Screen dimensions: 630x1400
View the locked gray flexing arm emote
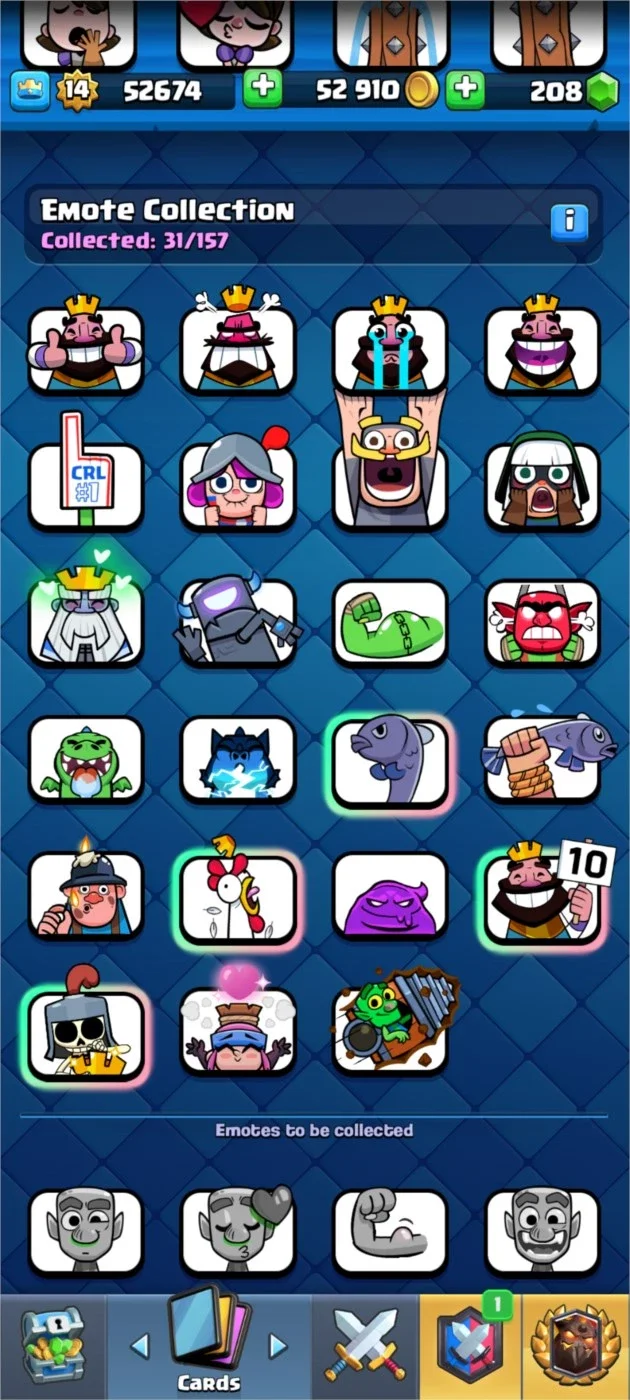pos(390,1231)
